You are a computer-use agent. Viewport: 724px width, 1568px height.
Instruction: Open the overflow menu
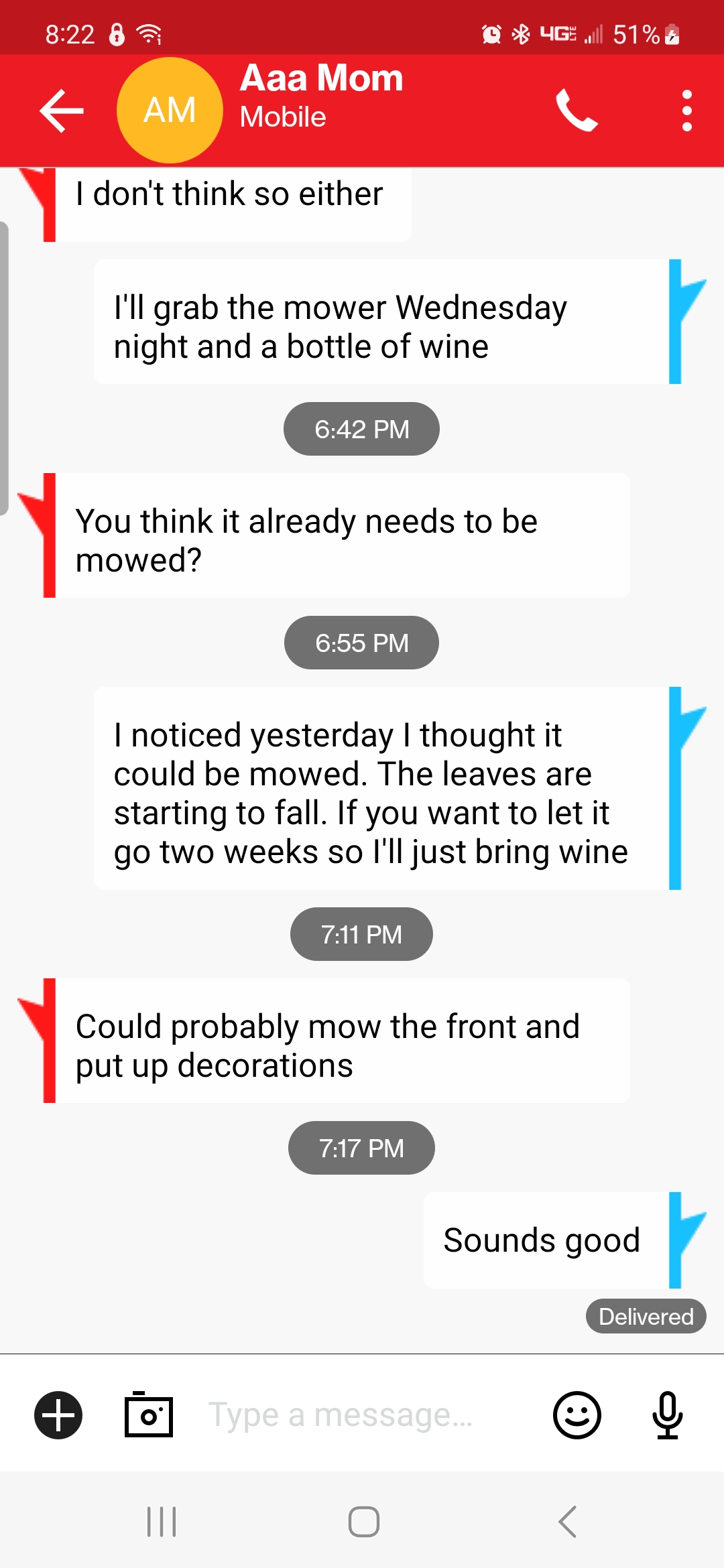(686, 111)
